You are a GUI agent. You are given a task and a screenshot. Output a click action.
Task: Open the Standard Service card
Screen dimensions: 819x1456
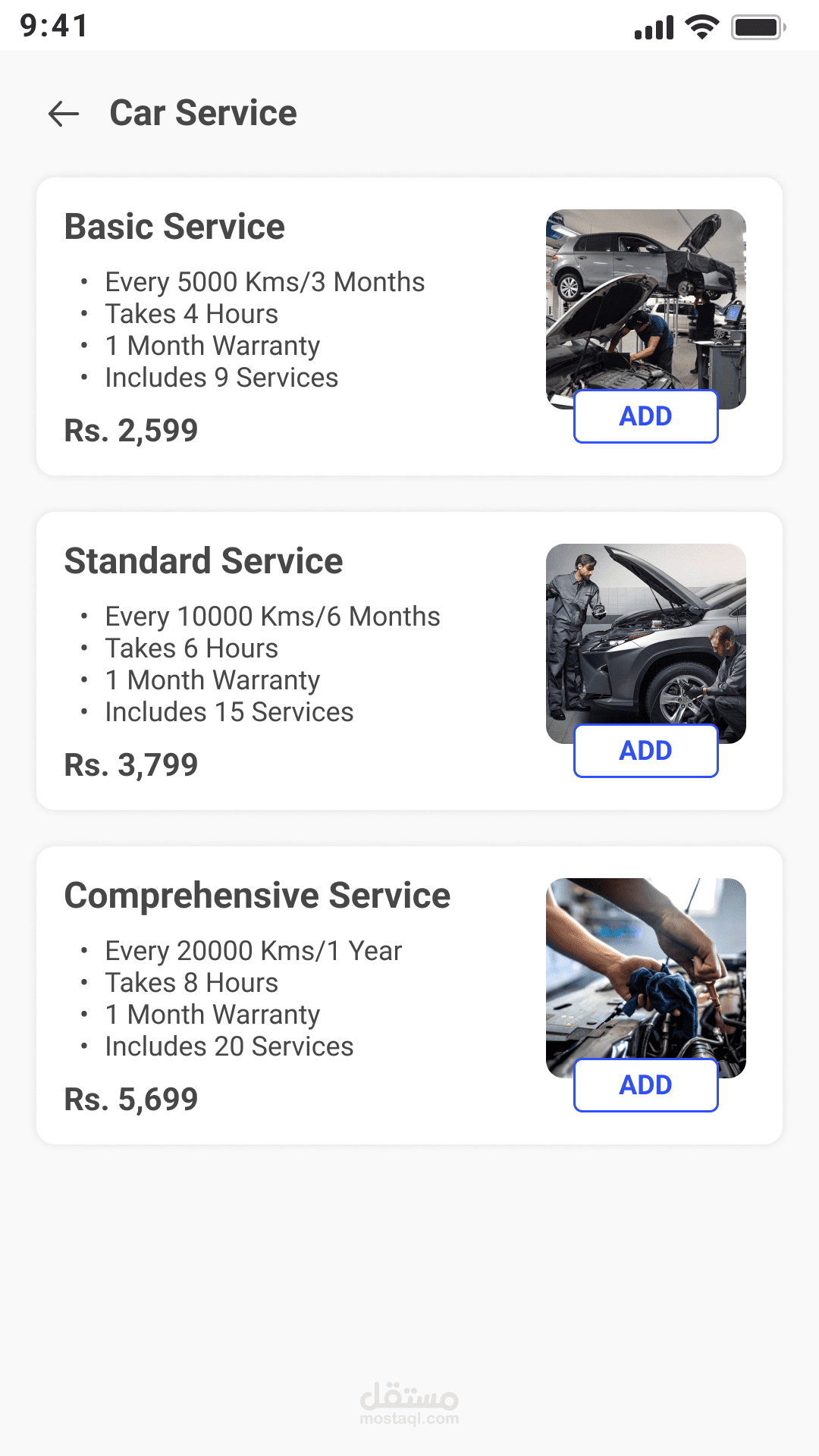point(409,661)
